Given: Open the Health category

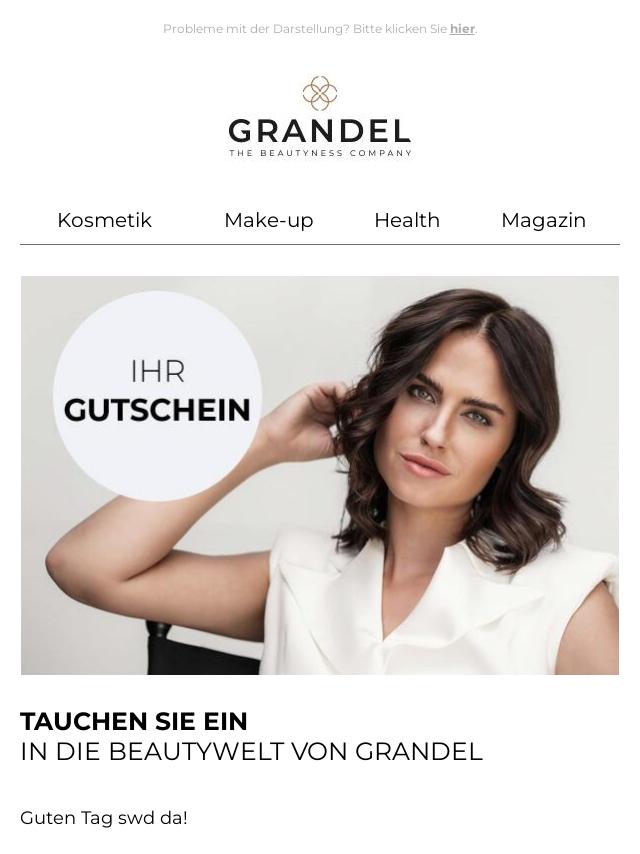Looking at the screenshot, I should [406, 220].
